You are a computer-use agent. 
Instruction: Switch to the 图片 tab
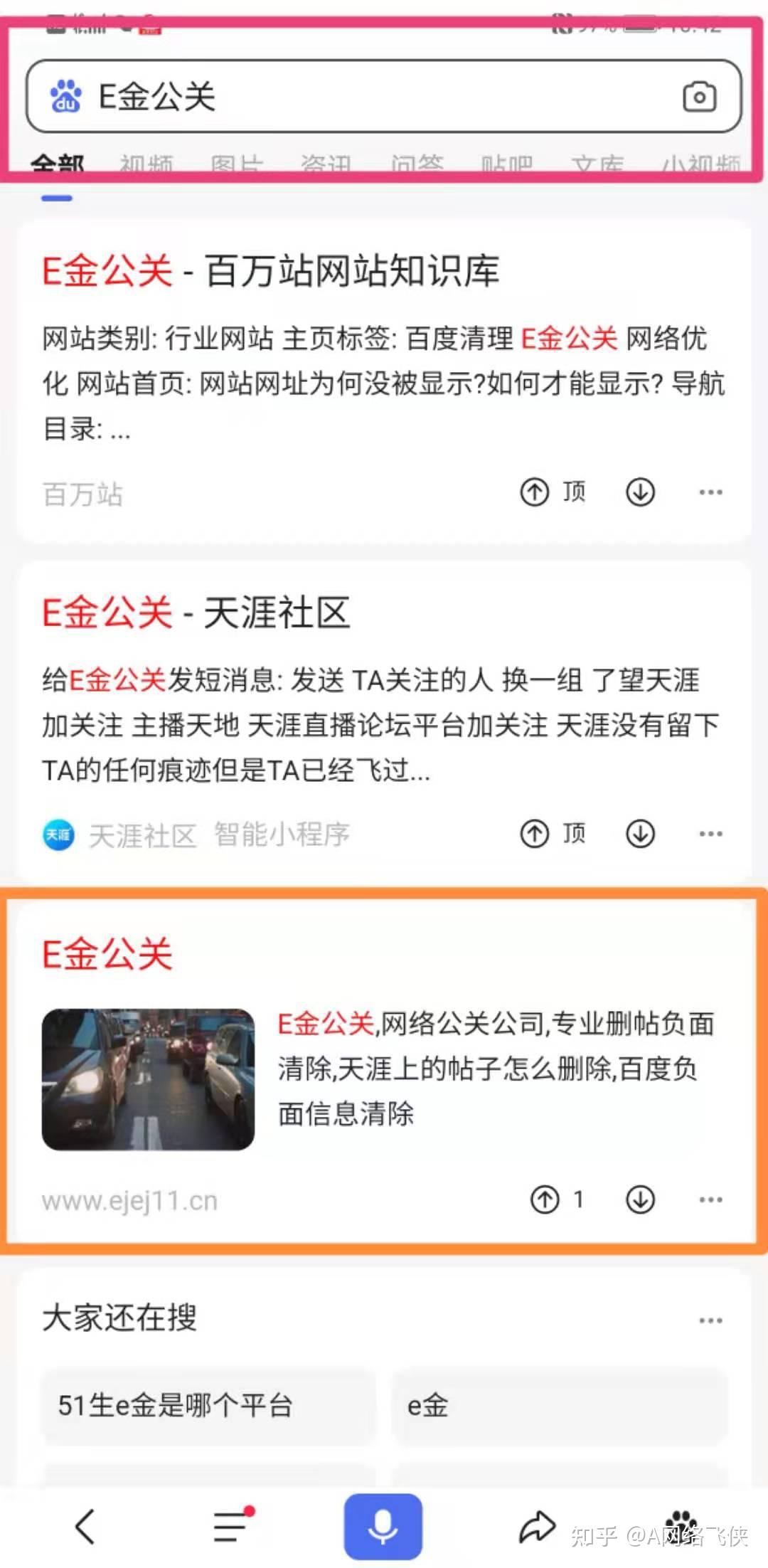pos(237,165)
